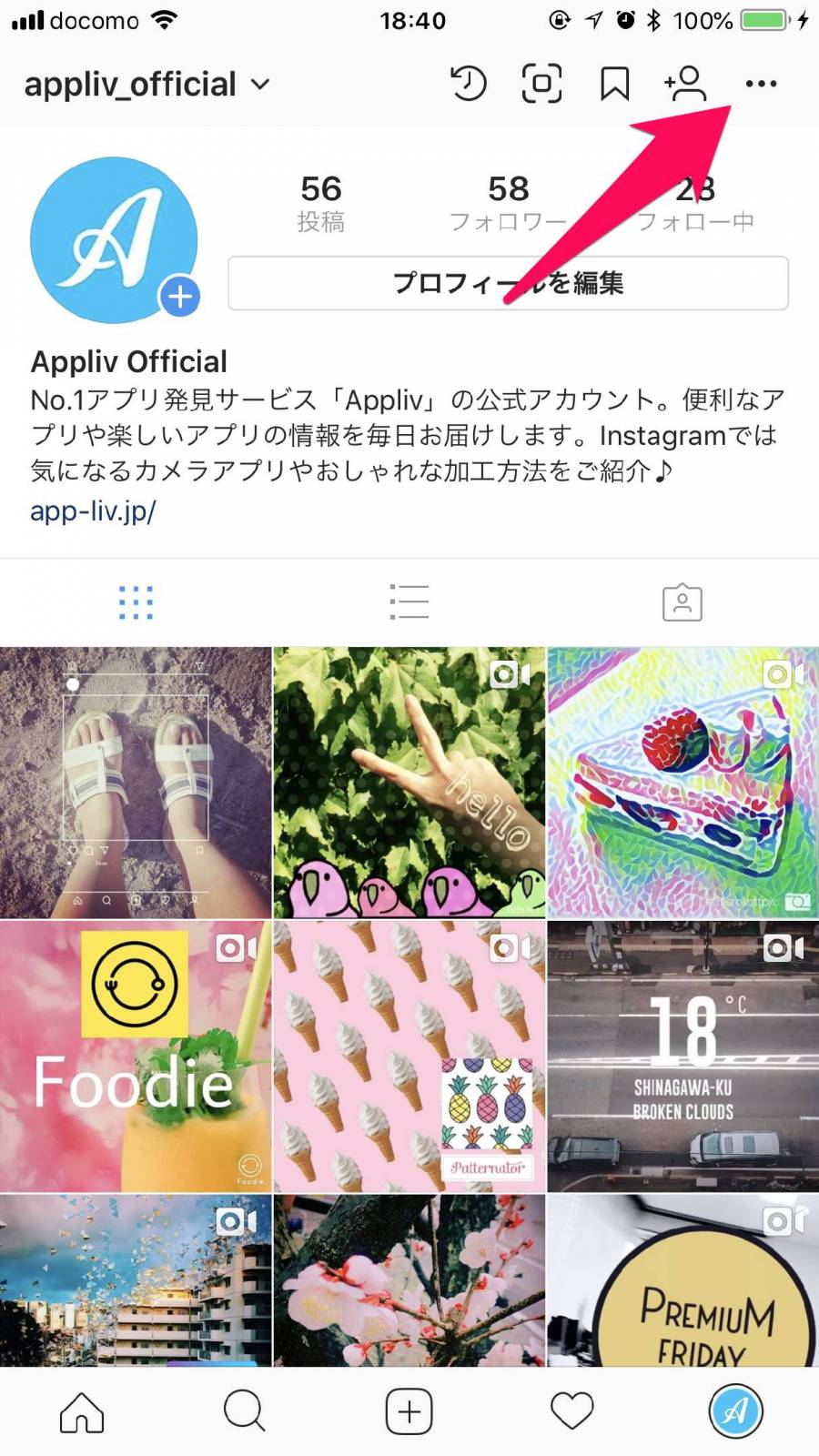
Task: Open the app-liv.jp/ link
Action: point(93,511)
